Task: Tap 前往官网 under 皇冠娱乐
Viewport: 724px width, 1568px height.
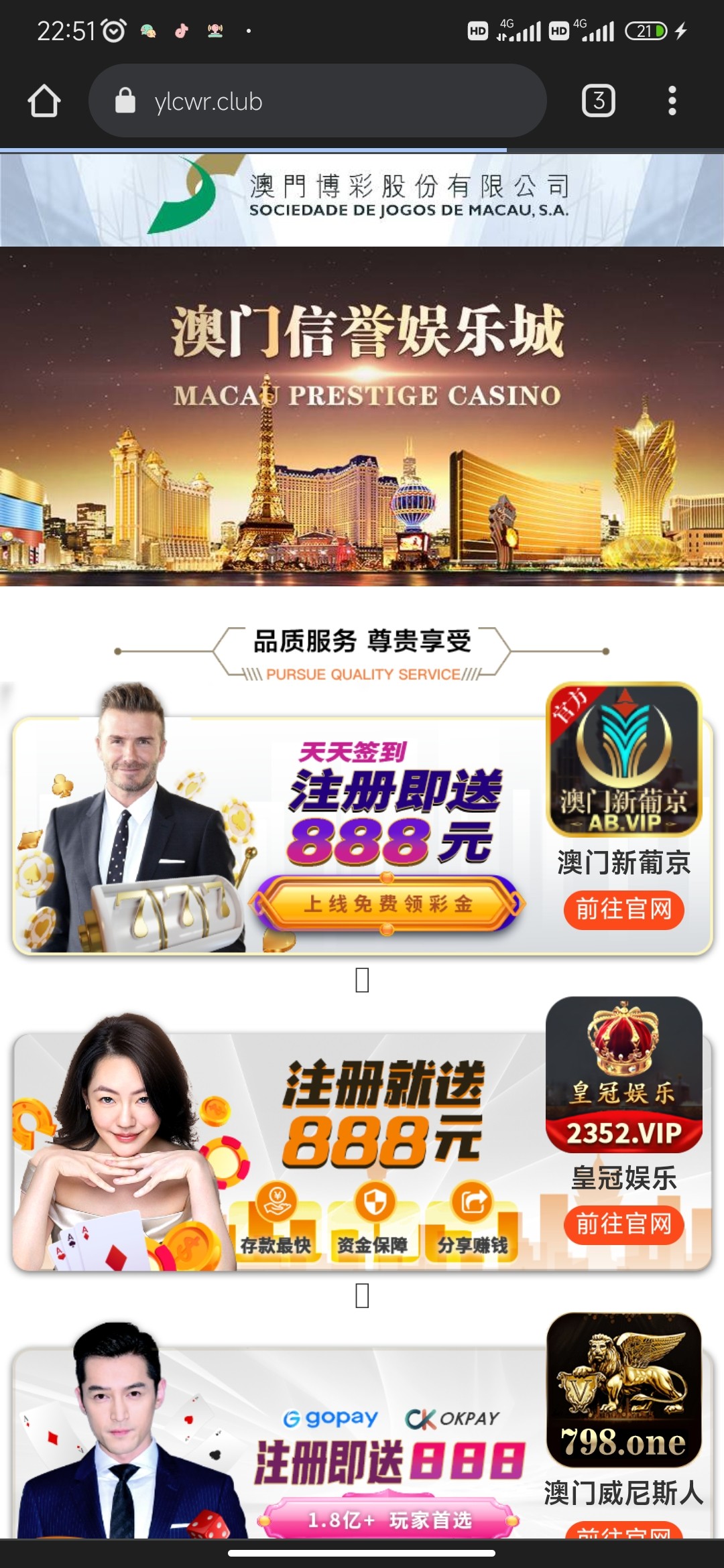Action: pos(623,1224)
